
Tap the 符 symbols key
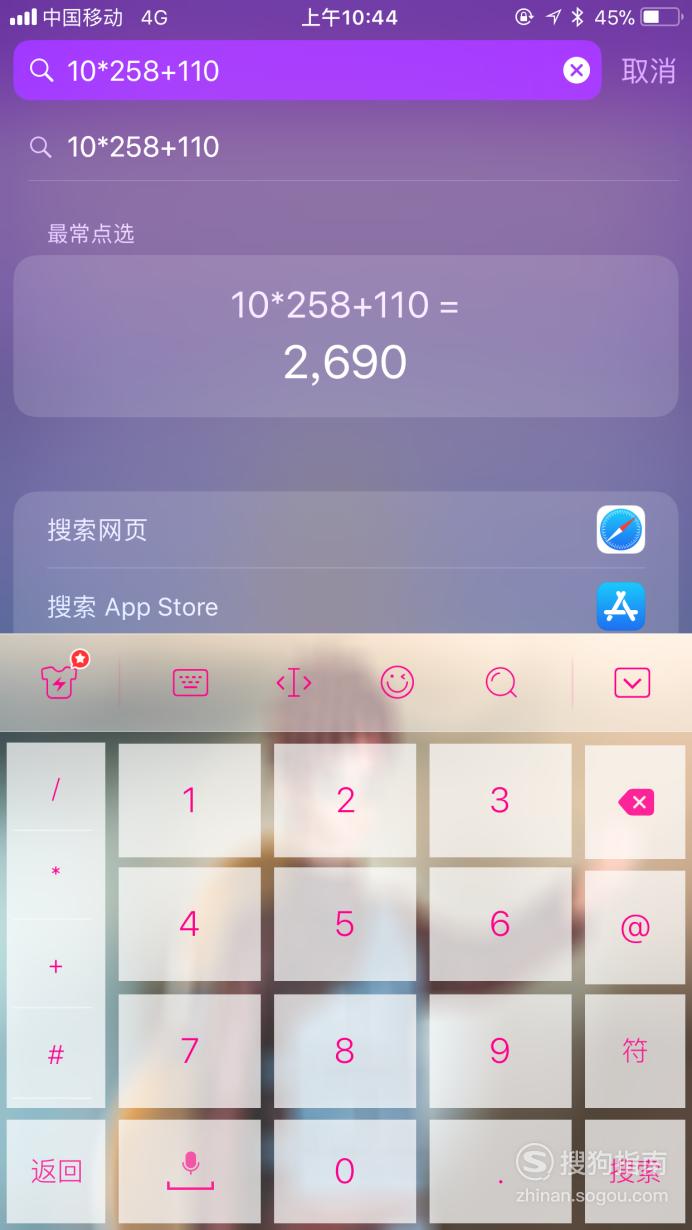pyautogui.click(x=635, y=1050)
